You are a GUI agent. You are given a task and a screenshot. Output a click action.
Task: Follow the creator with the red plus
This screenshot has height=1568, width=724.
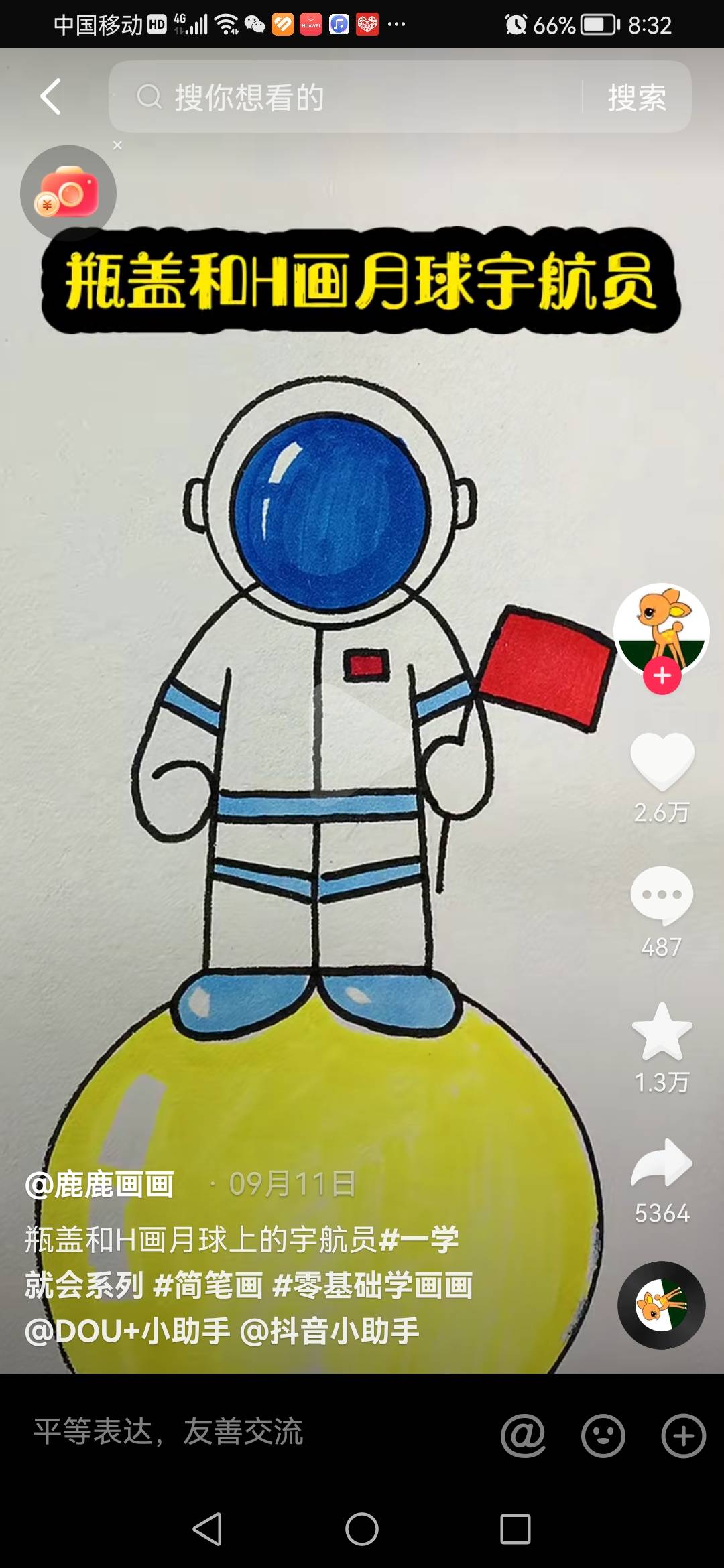point(662,675)
